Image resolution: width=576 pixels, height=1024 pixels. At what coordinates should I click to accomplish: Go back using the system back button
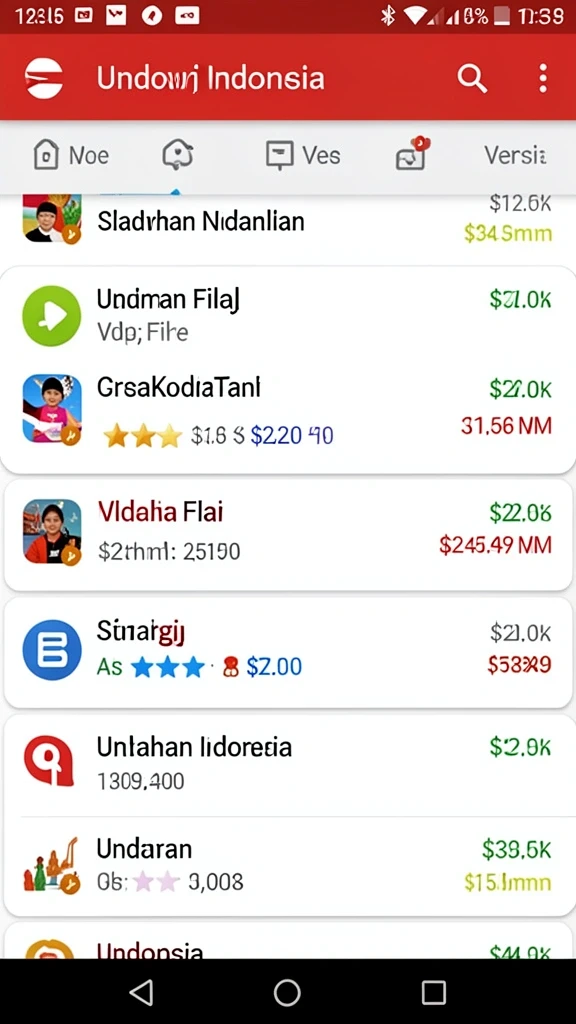click(x=141, y=993)
